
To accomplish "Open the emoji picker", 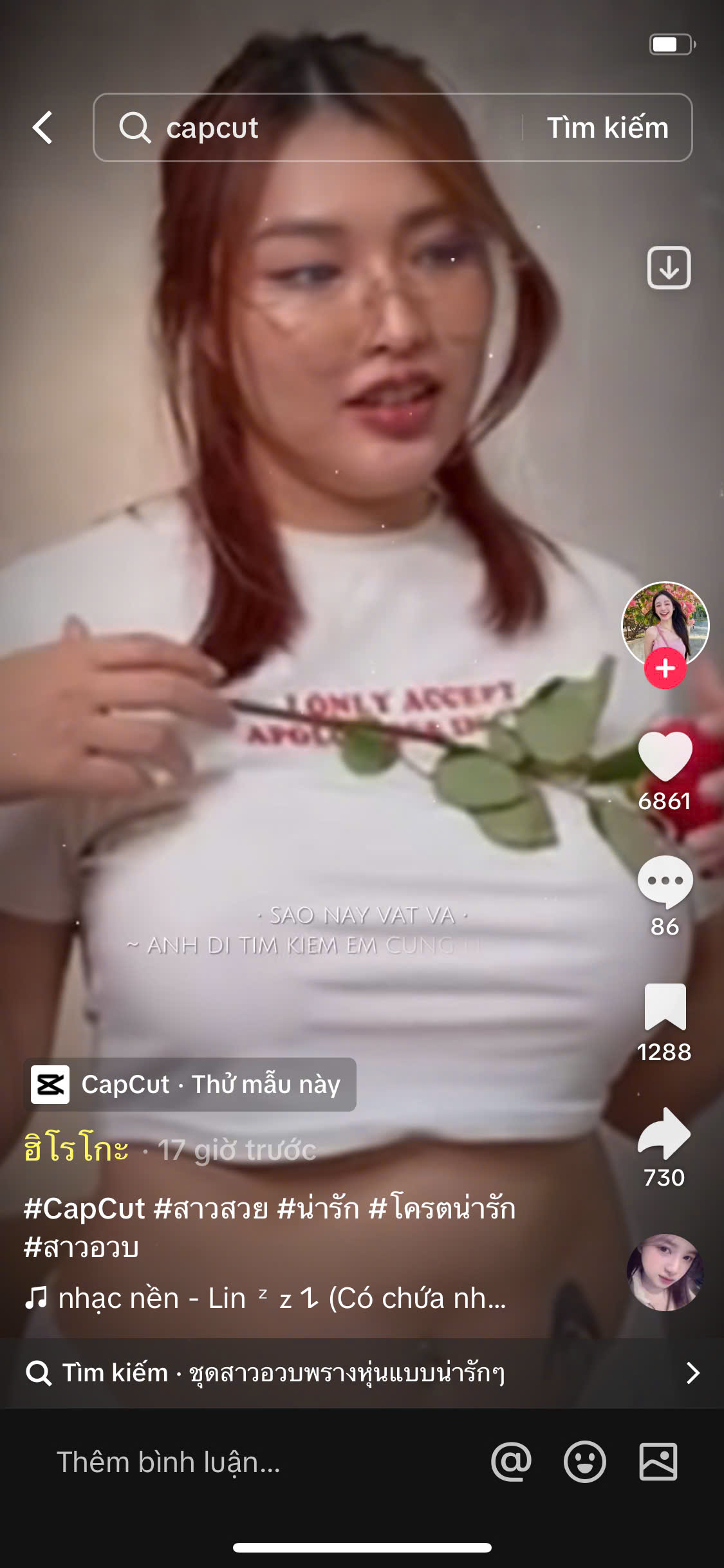I will (x=584, y=1462).
